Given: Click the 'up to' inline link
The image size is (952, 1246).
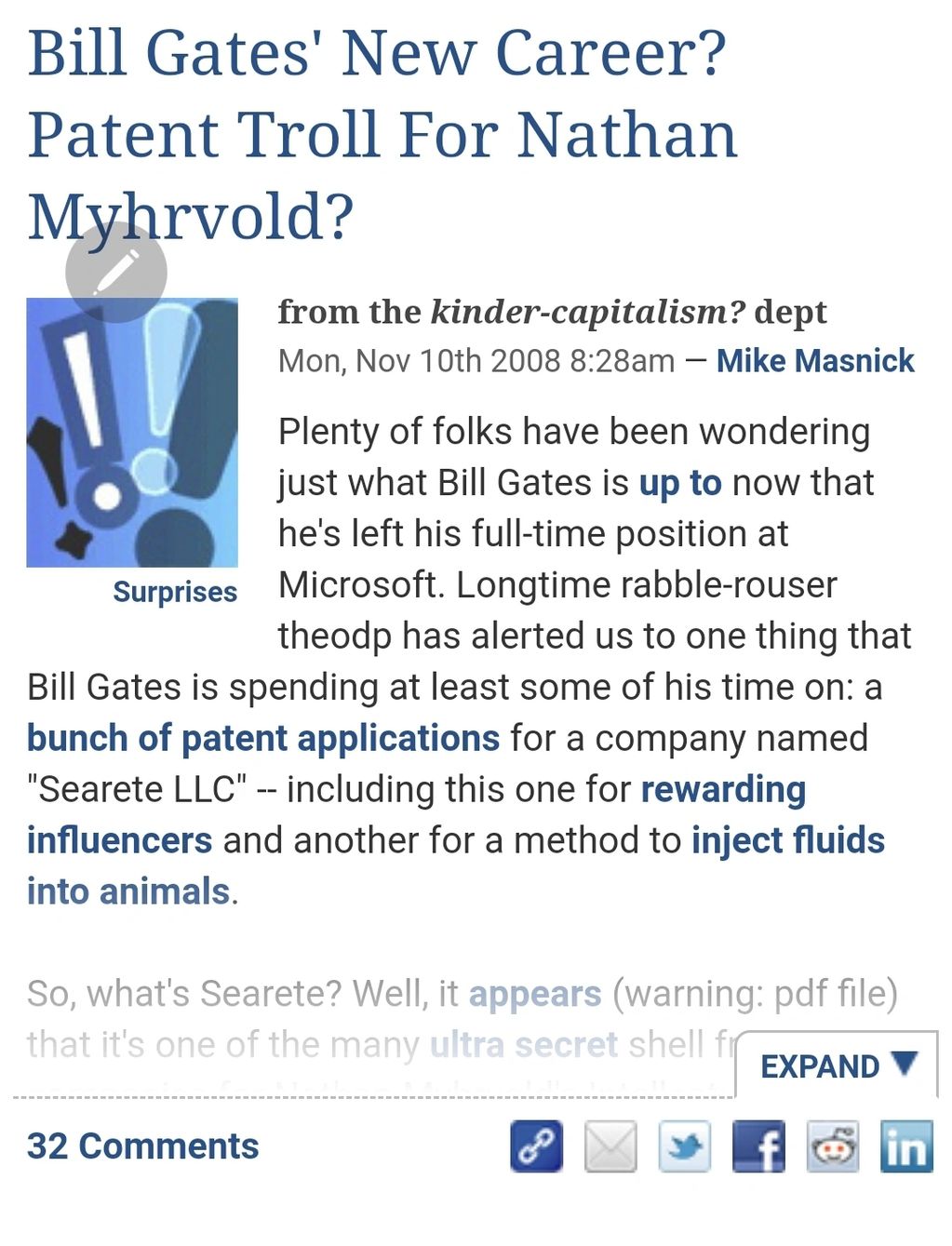Looking at the screenshot, I should [680, 483].
